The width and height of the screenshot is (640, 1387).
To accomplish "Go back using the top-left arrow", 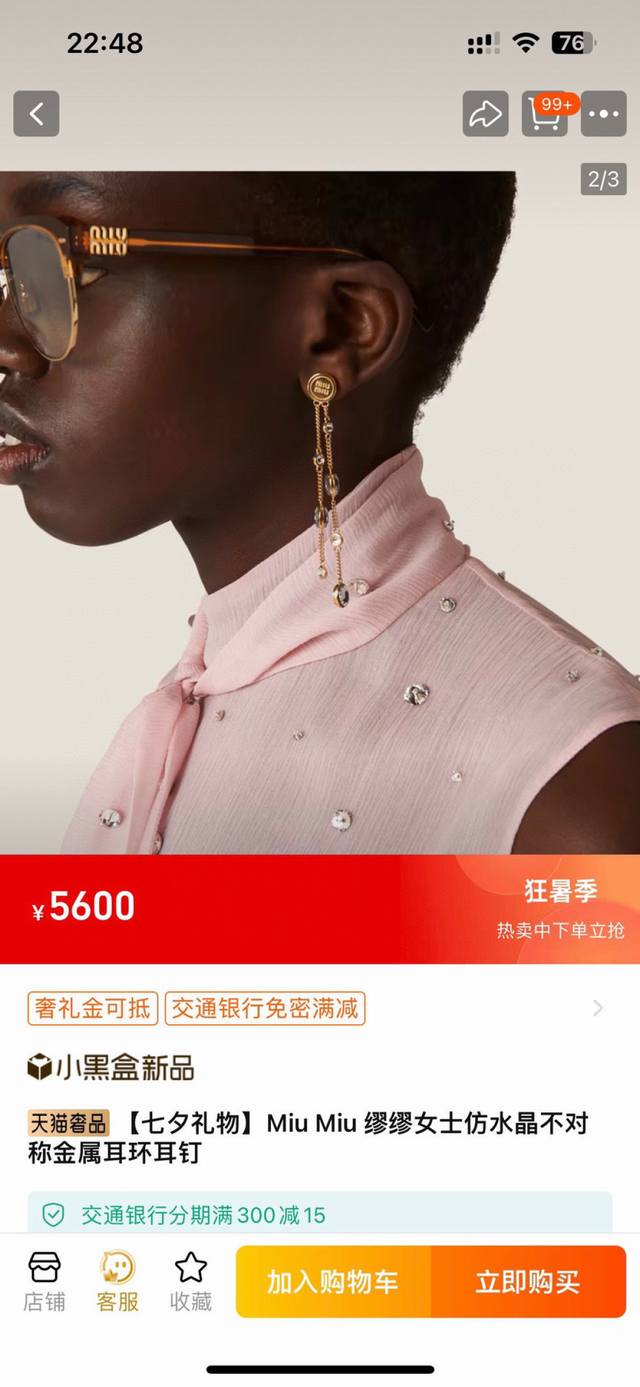I will [36, 114].
